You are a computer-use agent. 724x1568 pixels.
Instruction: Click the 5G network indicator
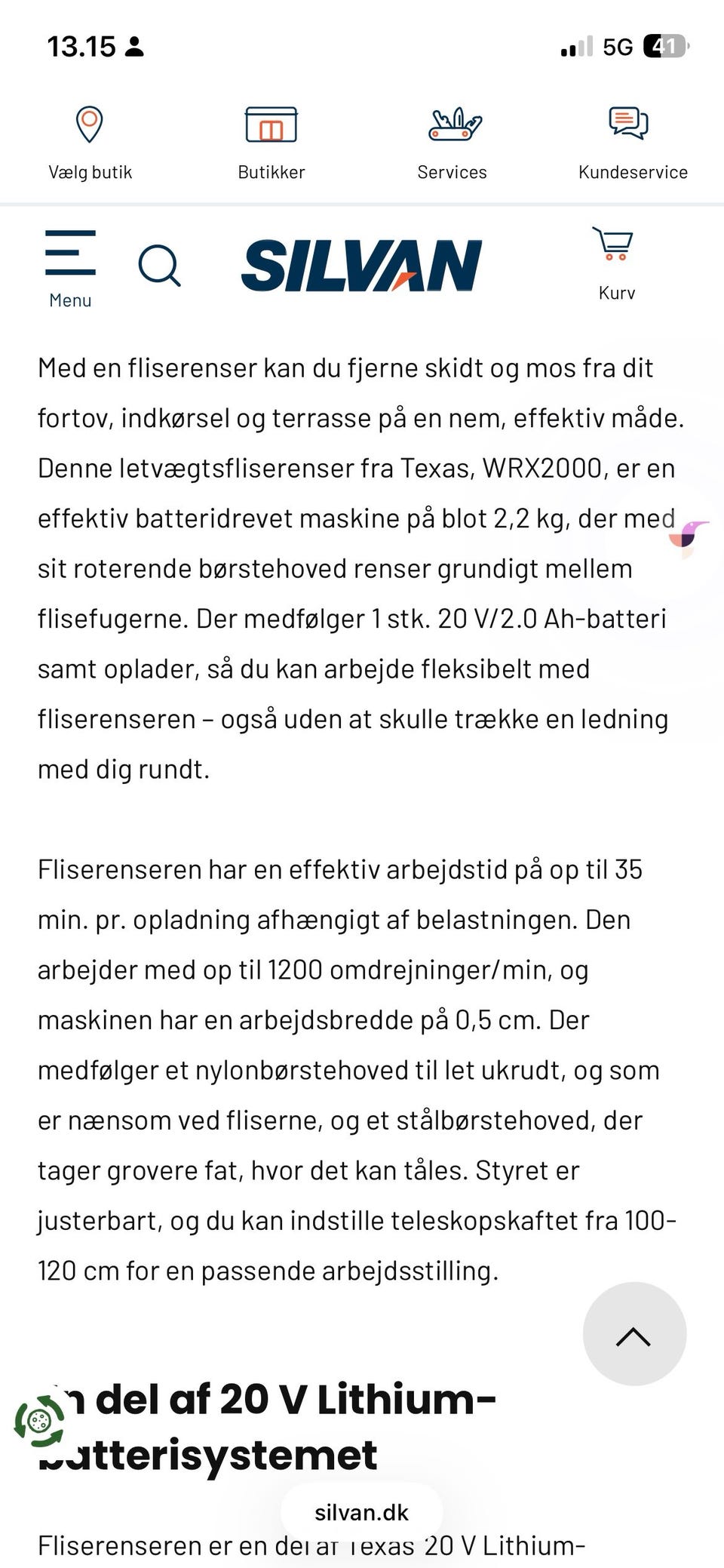point(616,46)
